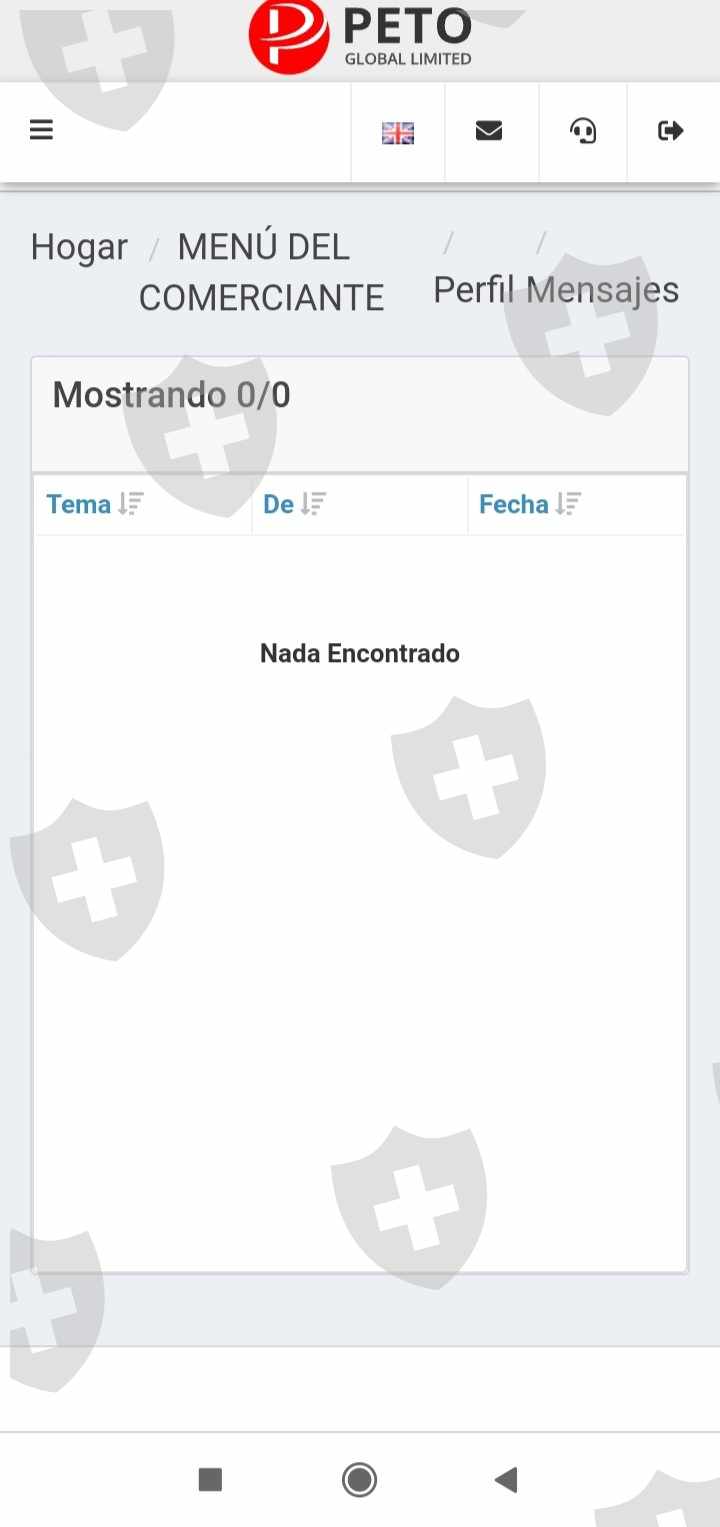The width and height of the screenshot is (720, 1527).
Task: Change language via the UK flag
Action: (398, 133)
